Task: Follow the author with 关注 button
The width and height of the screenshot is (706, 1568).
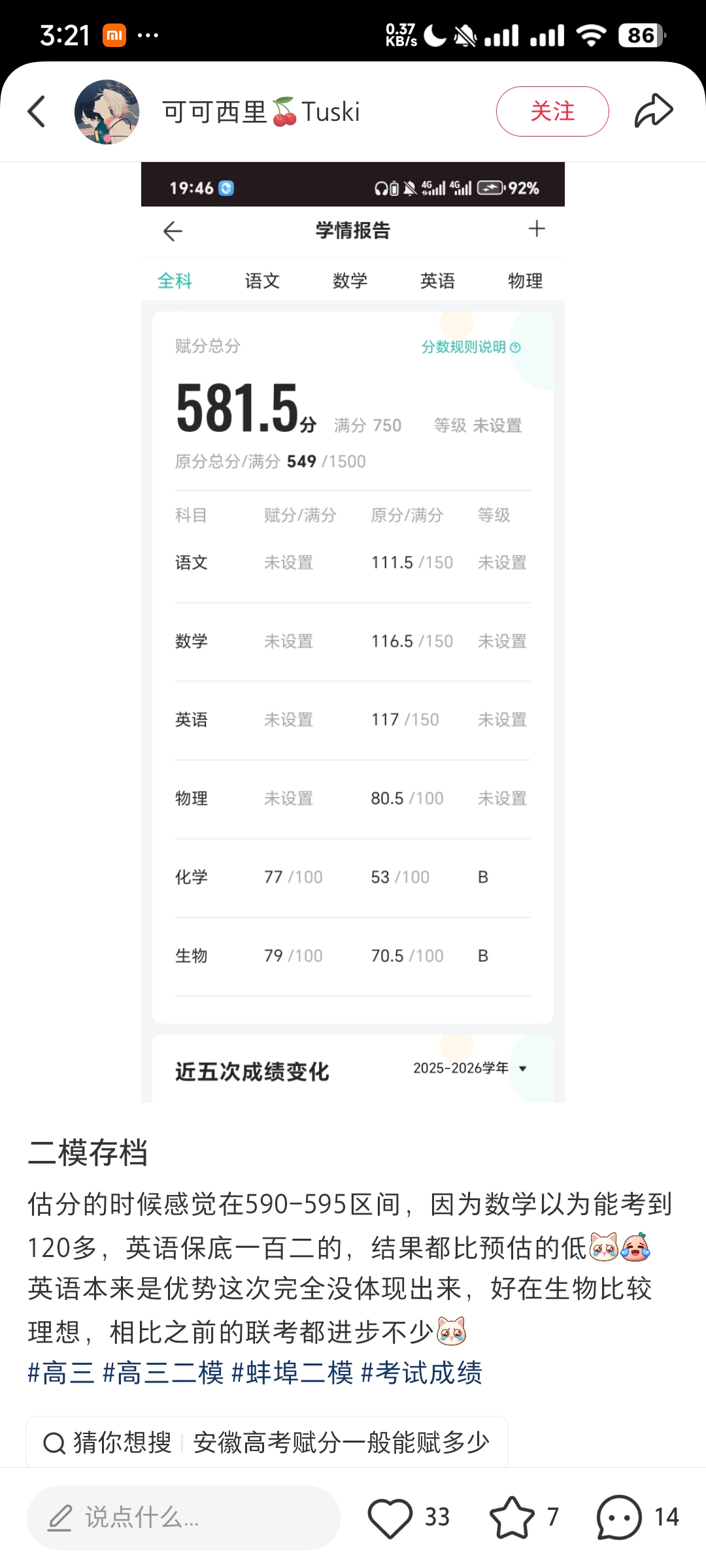Action: click(x=552, y=111)
